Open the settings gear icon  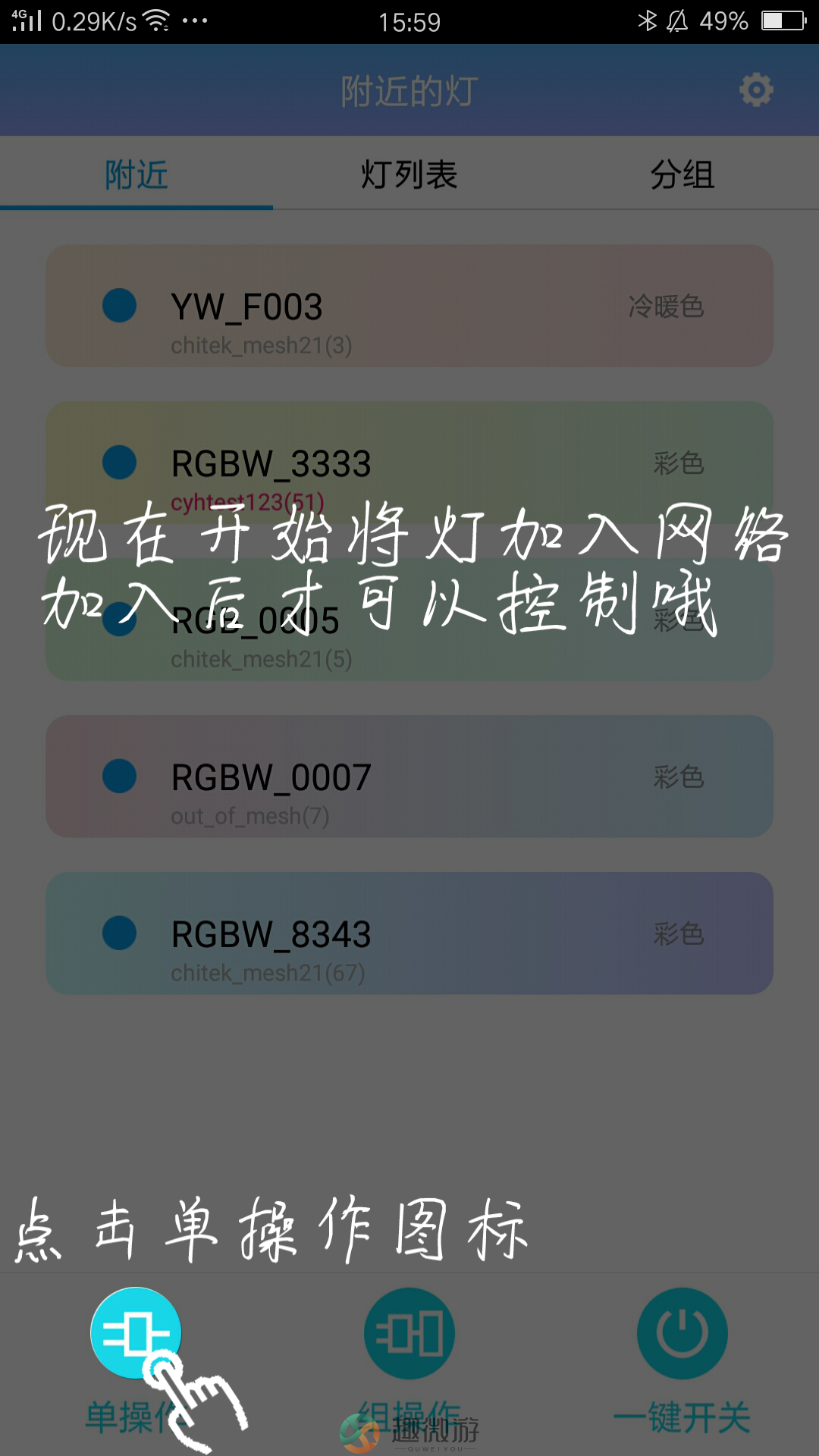tap(756, 90)
